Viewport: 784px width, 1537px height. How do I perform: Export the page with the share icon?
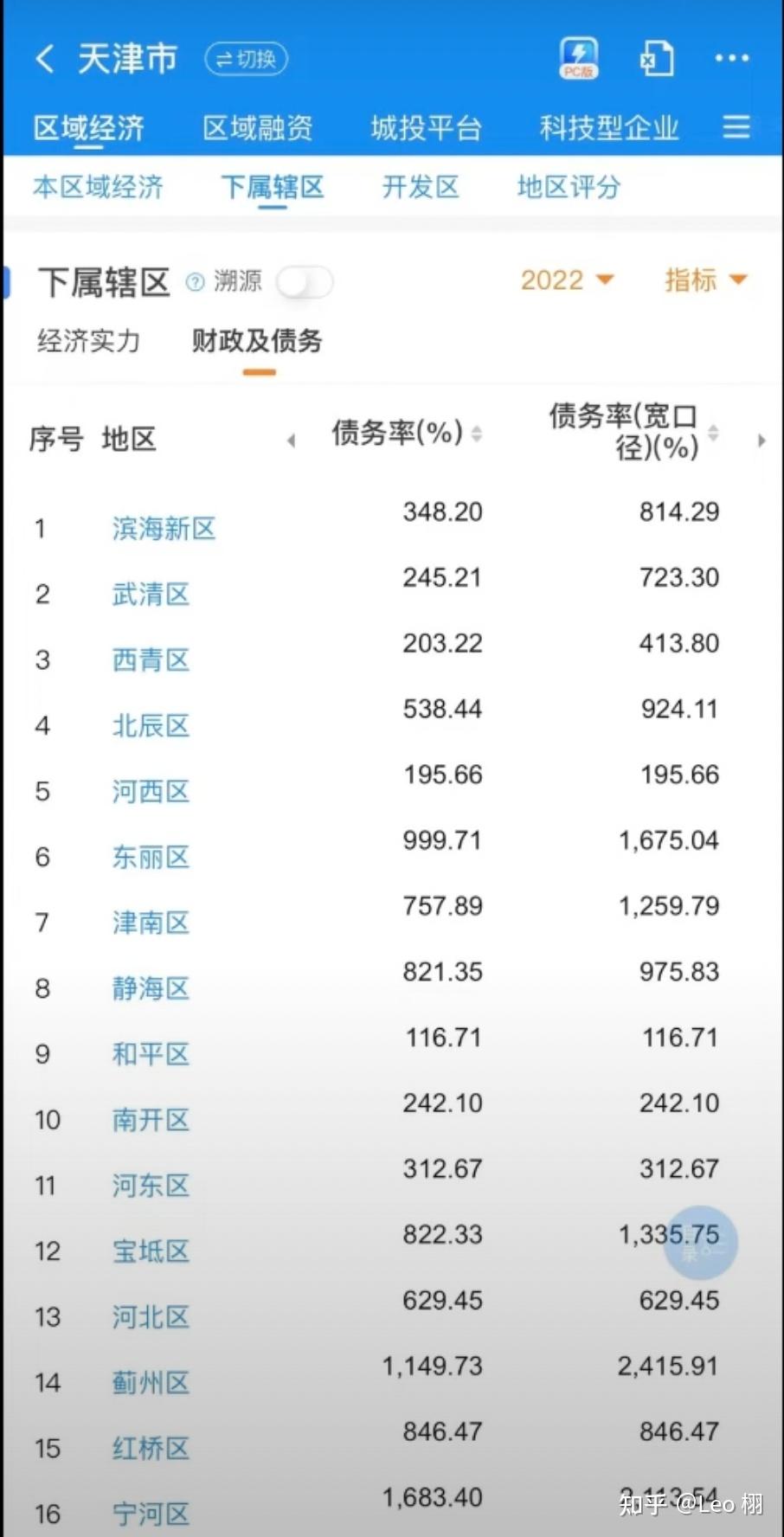tap(657, 59)
